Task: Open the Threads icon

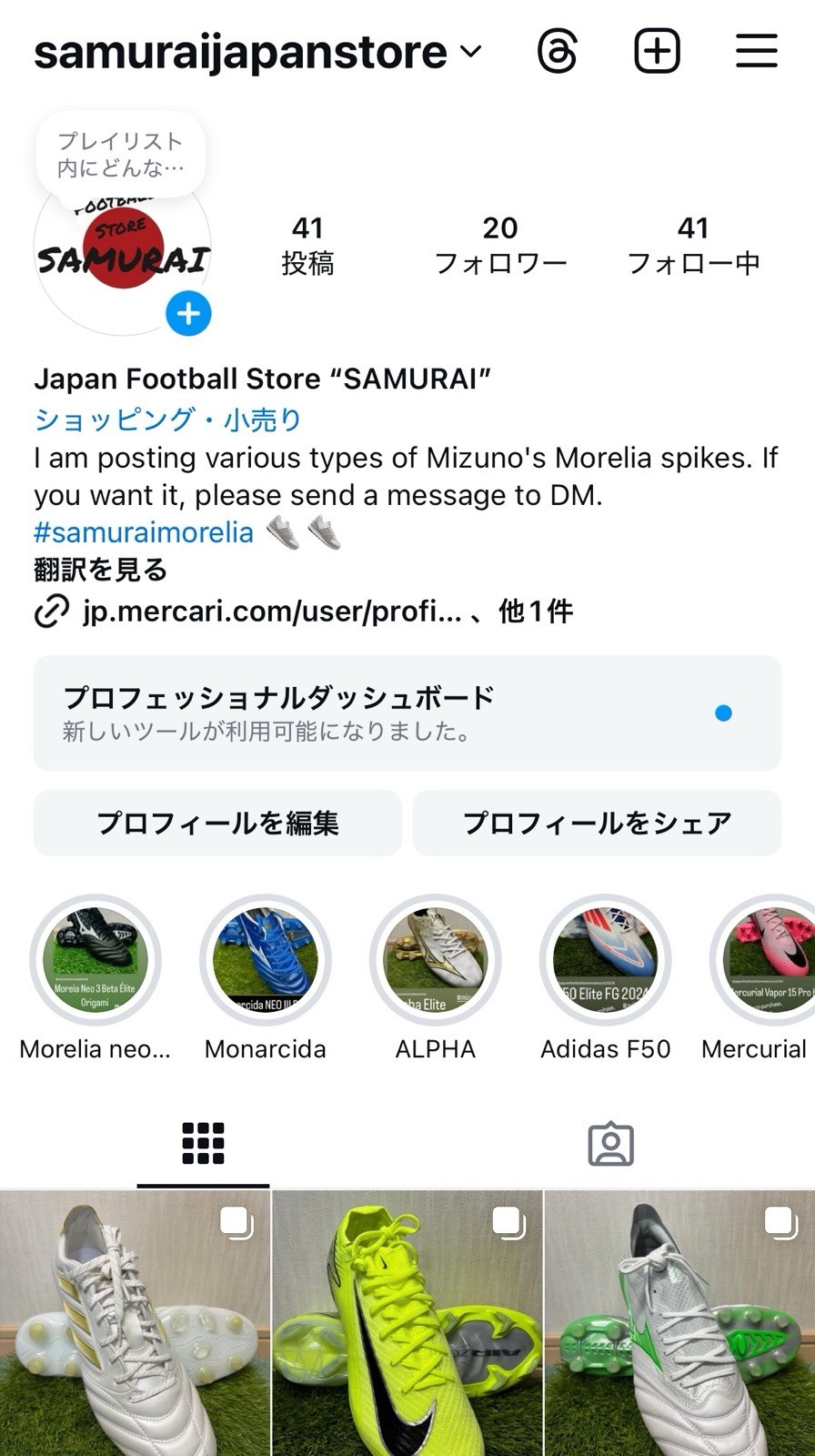Action: (x=557, y=51)
